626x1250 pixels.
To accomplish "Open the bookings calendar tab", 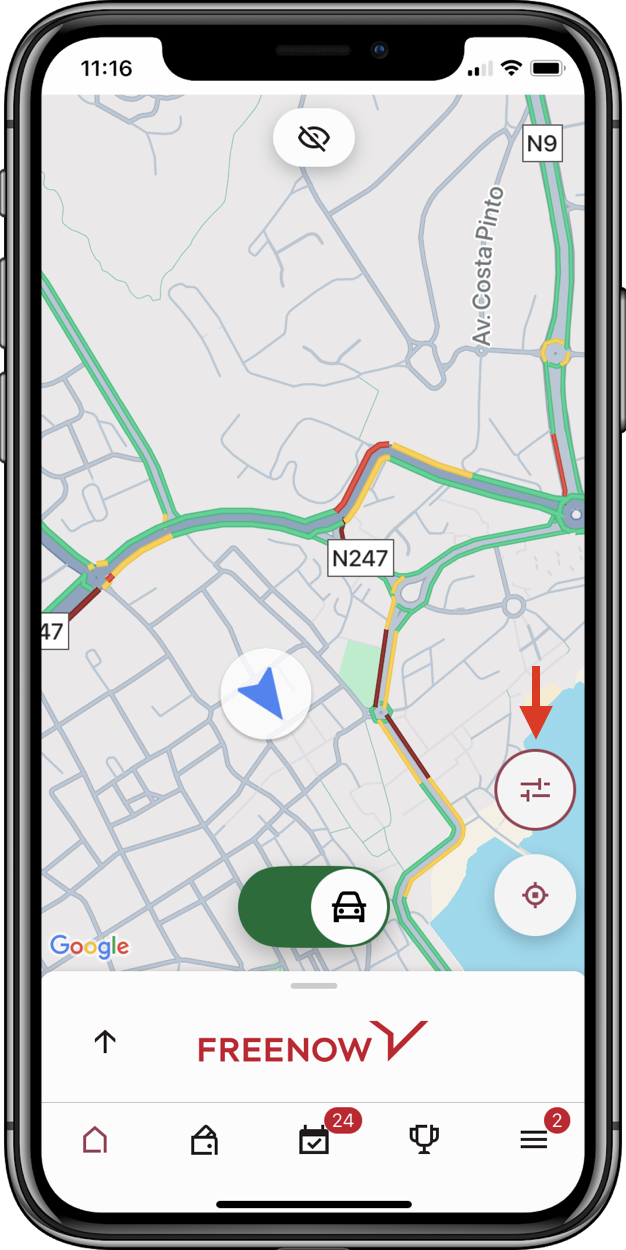I will coord(315,1140).
